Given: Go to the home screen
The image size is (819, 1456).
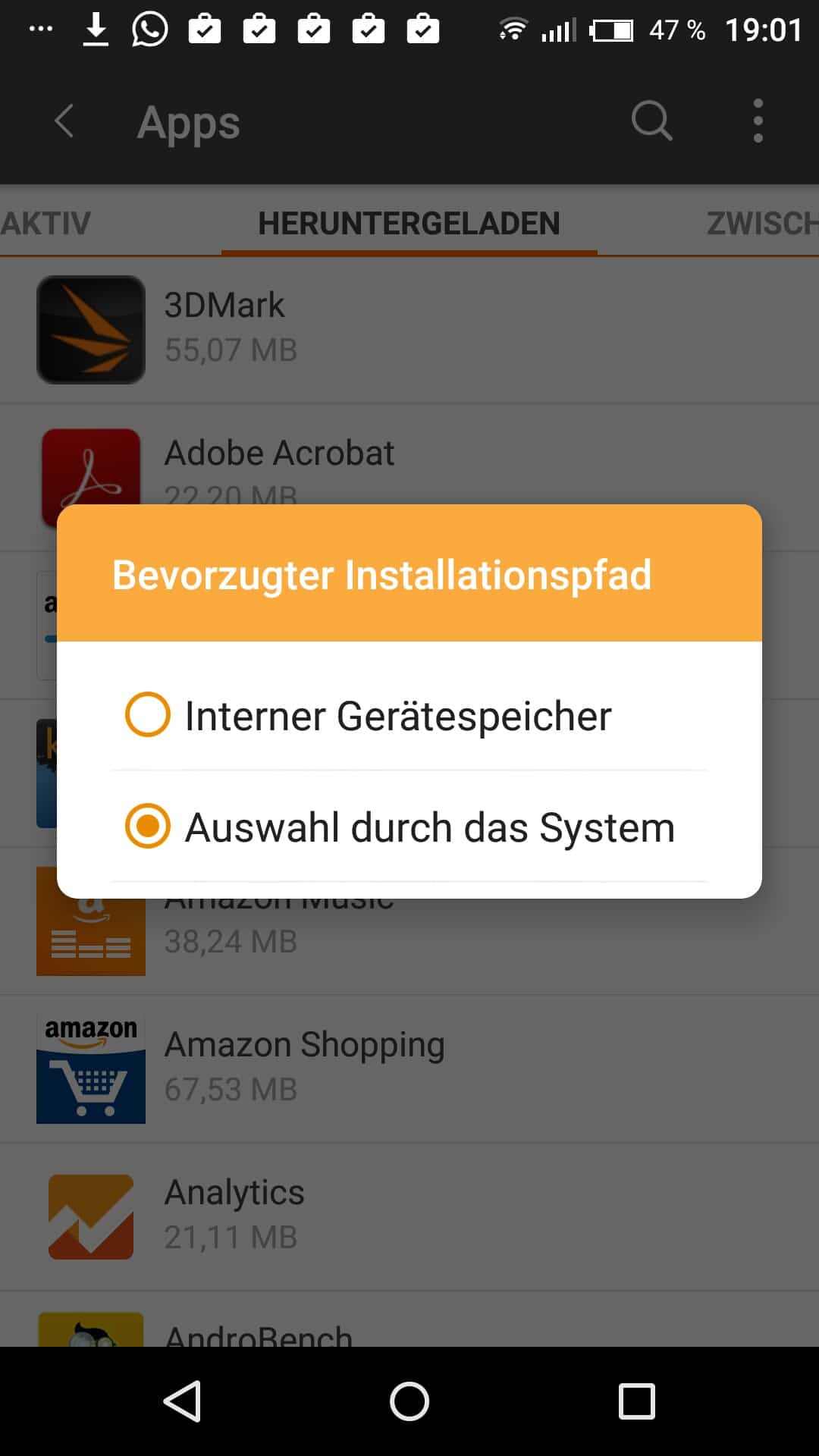Looking at the screenshot, I should (x=409, y=1401).
